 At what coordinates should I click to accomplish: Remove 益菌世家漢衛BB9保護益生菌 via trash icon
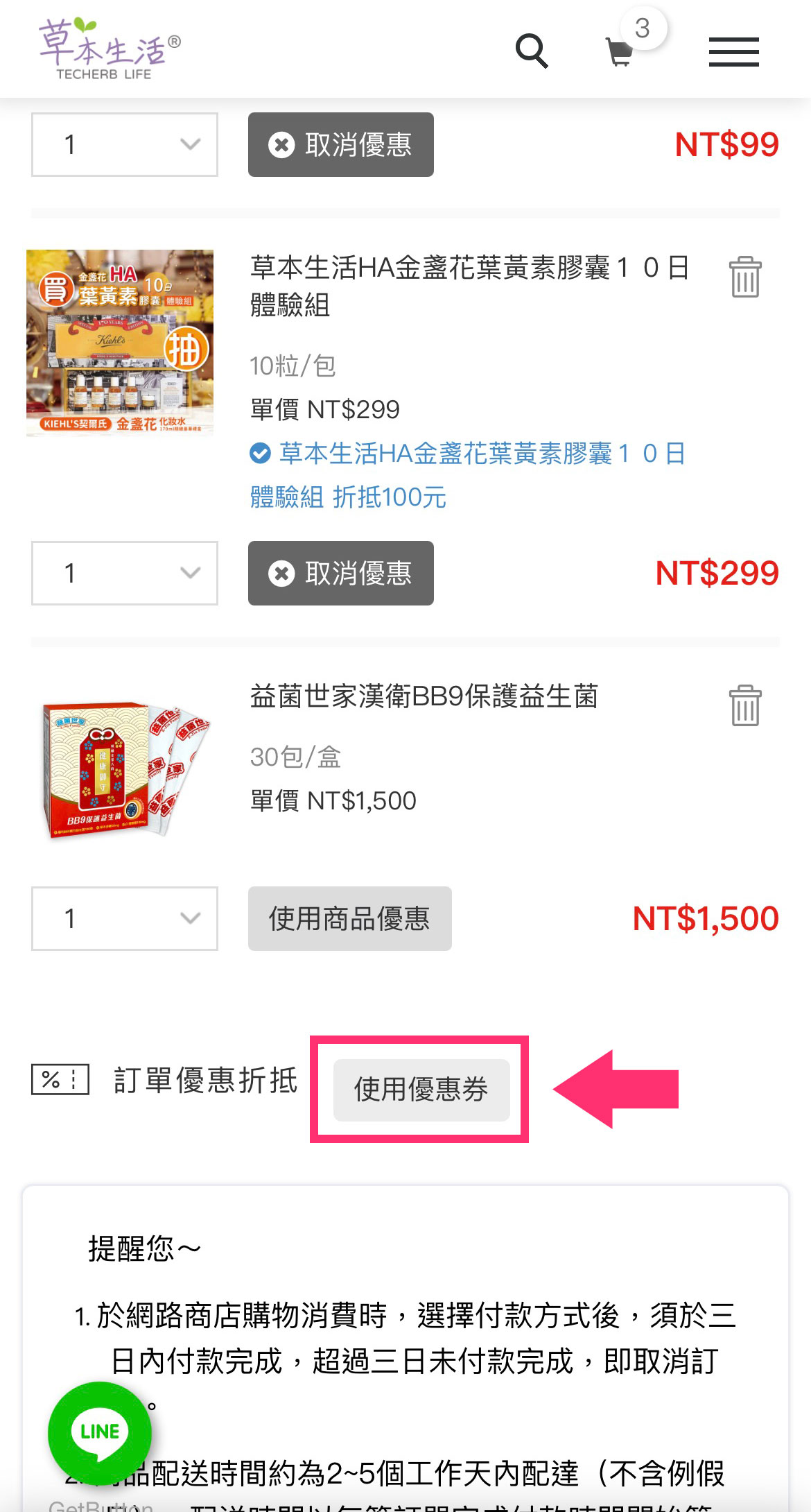745,706
